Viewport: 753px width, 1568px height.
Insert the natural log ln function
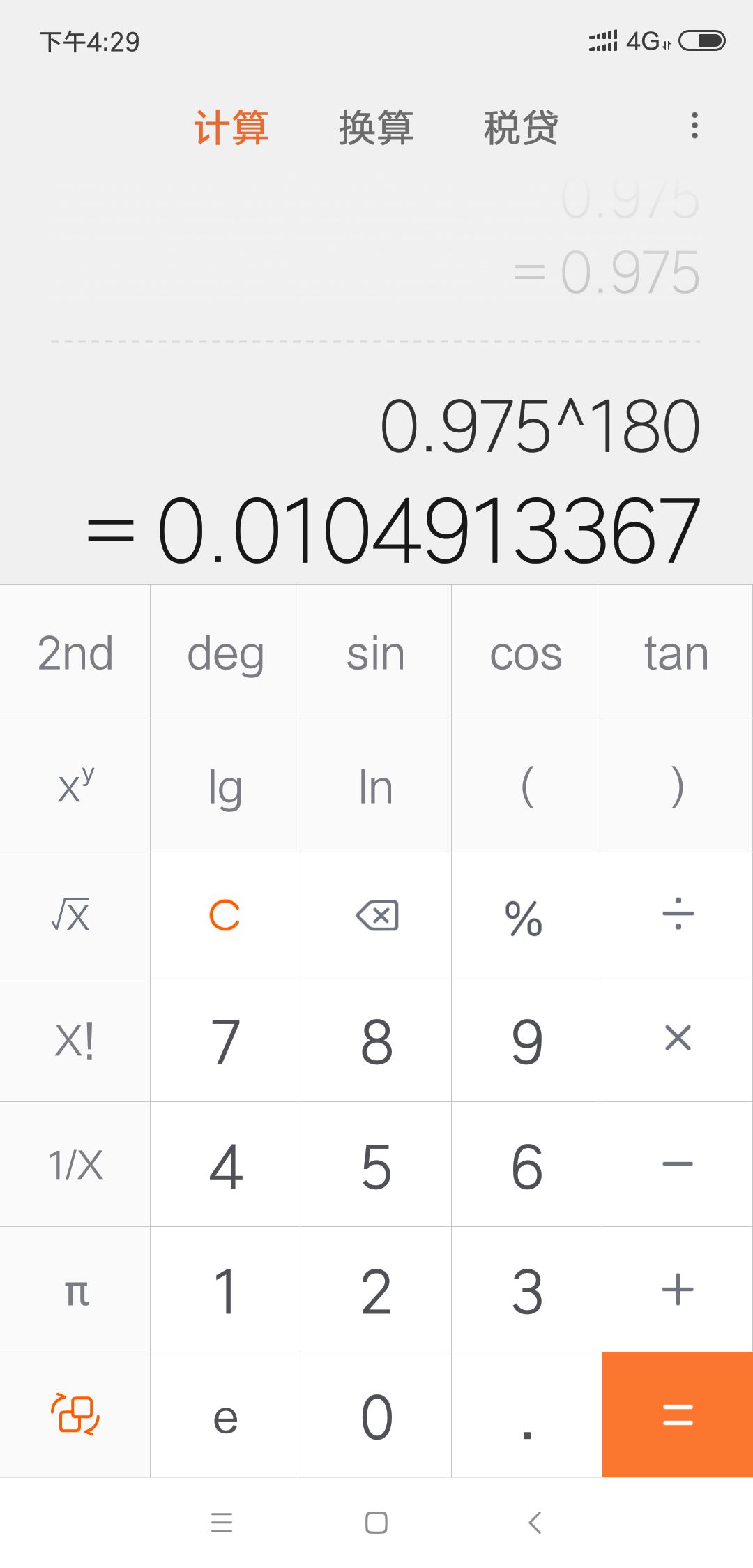click(x=376, y=785)
